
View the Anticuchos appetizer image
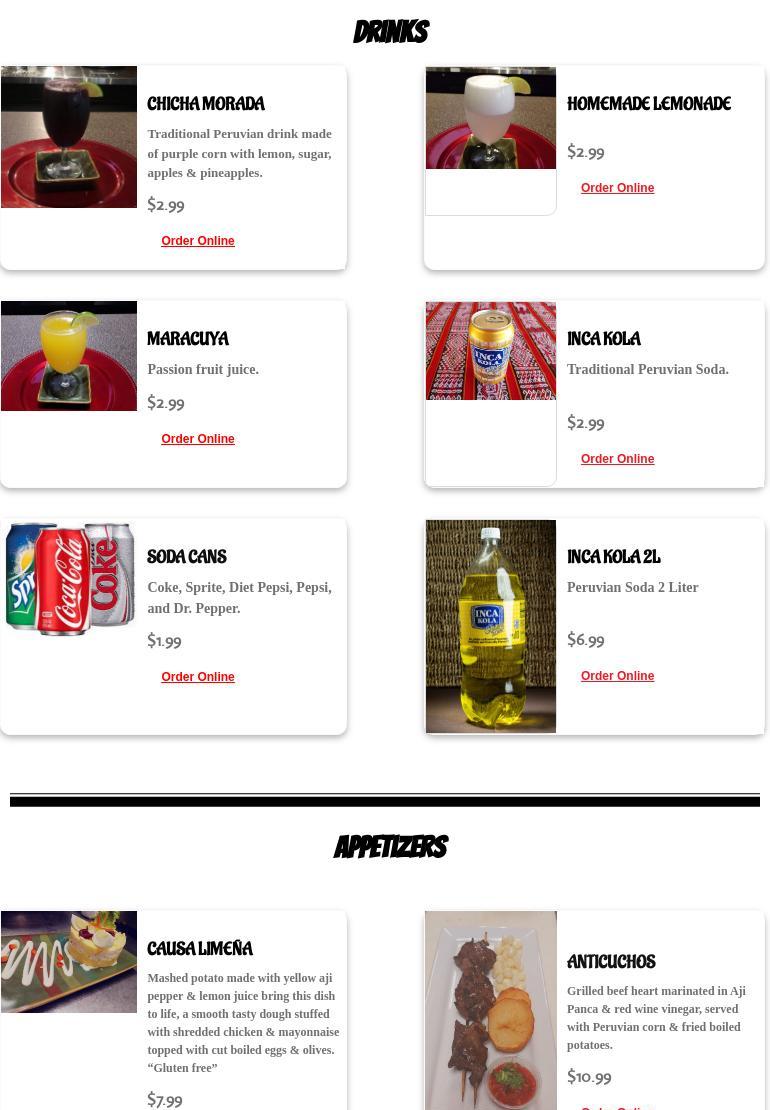pos(491,1010)
